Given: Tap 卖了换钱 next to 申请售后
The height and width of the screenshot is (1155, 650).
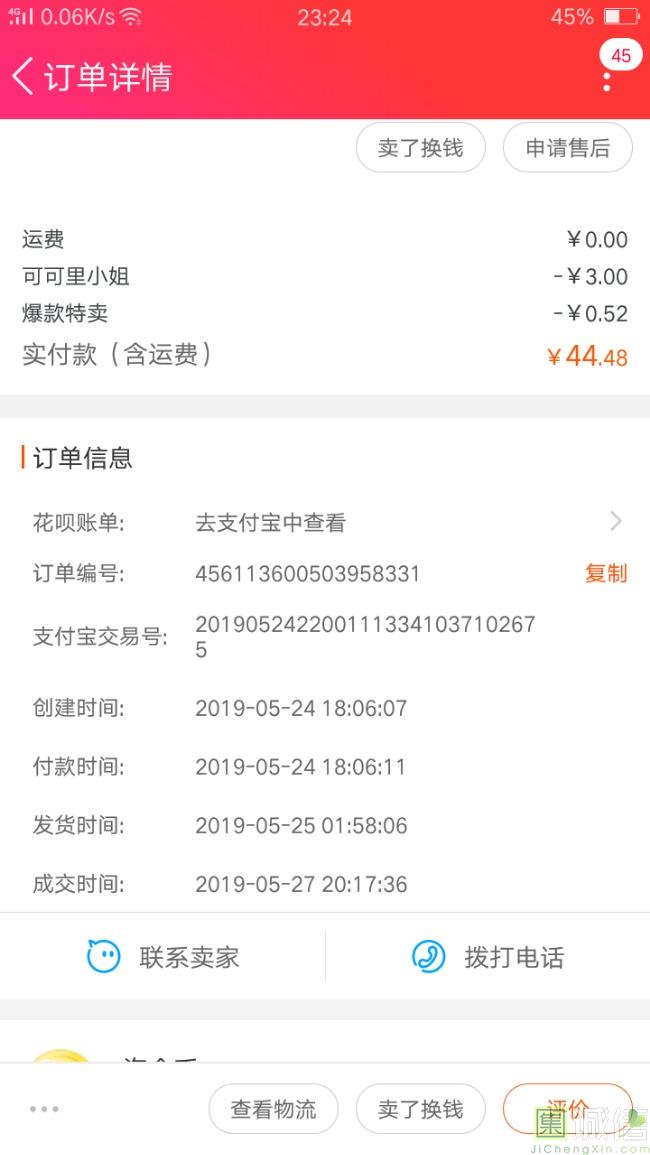Looking at the screenshot, I should pyautogui.click(x=420, y=148).
